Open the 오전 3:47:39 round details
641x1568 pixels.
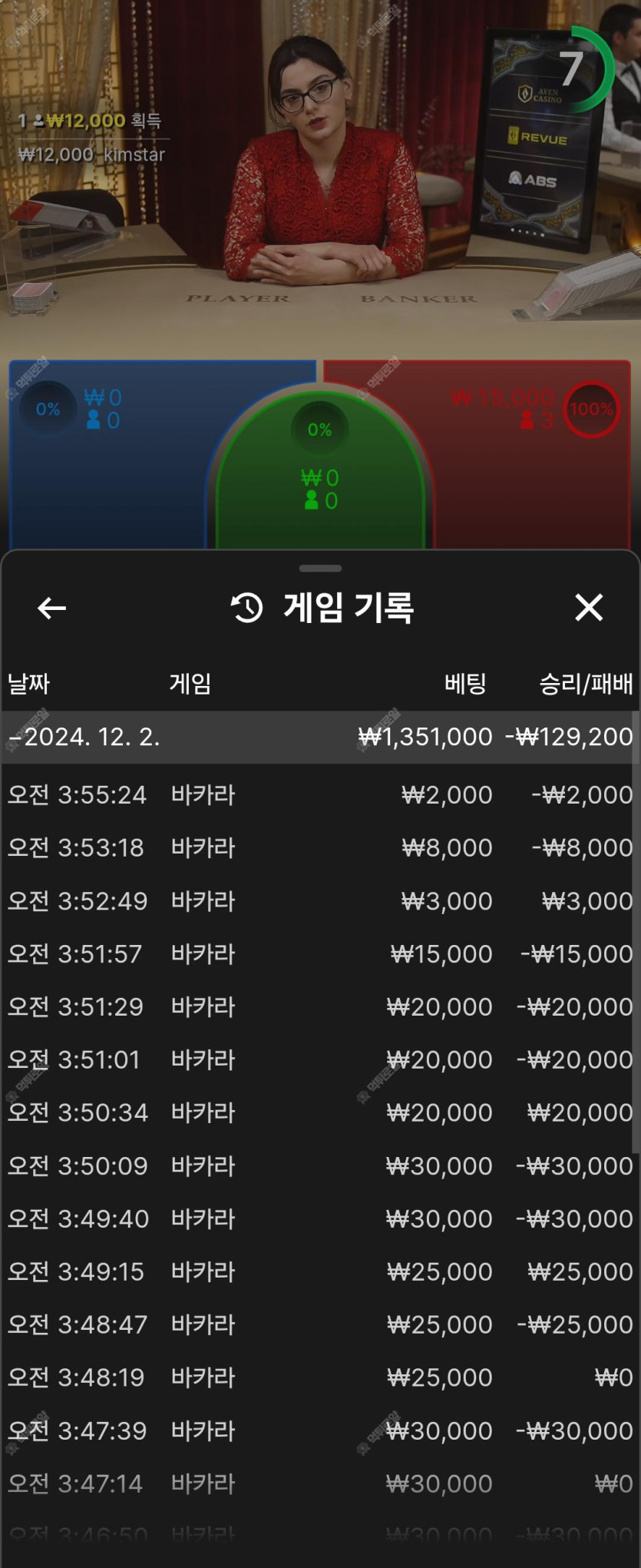point(319,1430)
